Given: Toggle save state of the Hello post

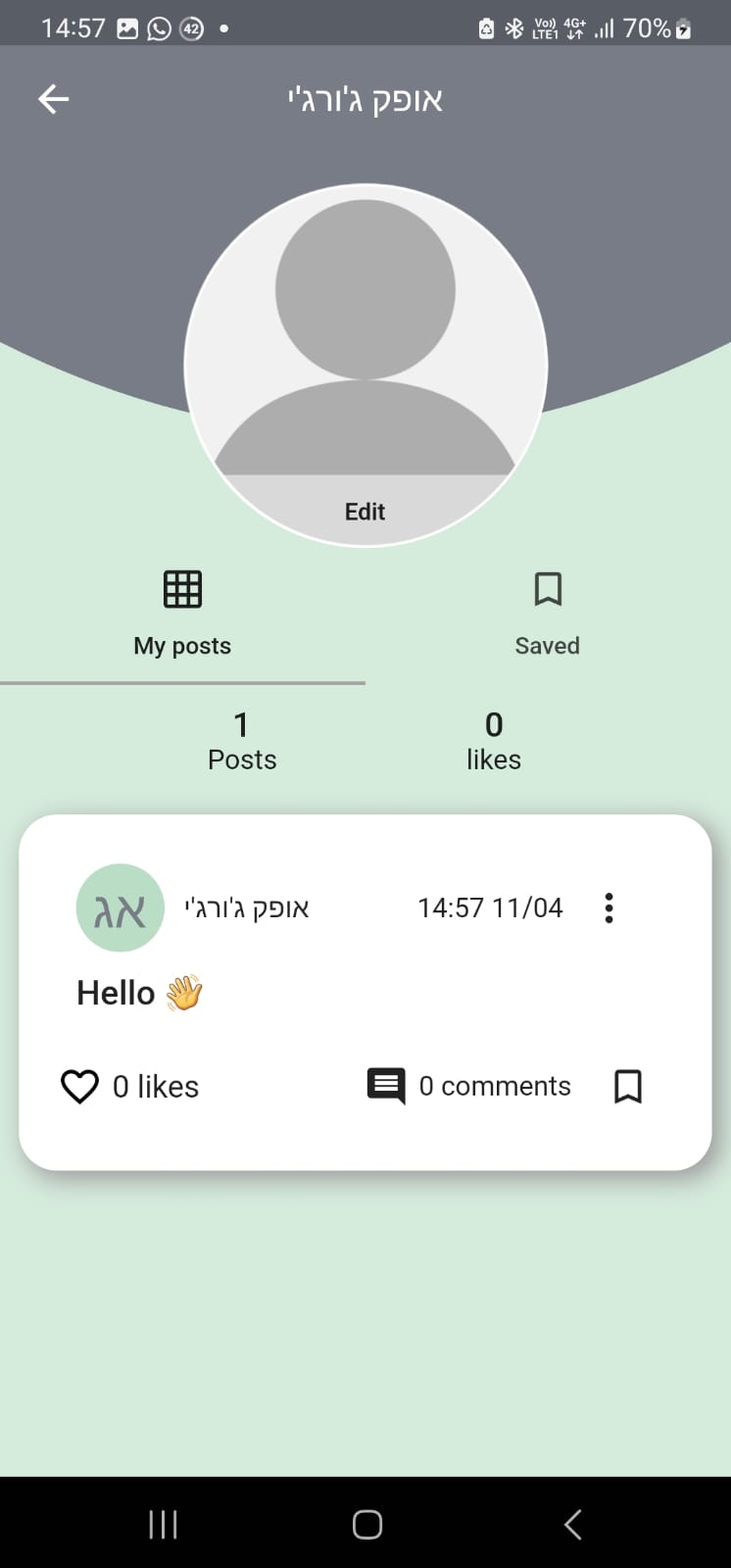Looking at the screenshot, I should 628,1086.
